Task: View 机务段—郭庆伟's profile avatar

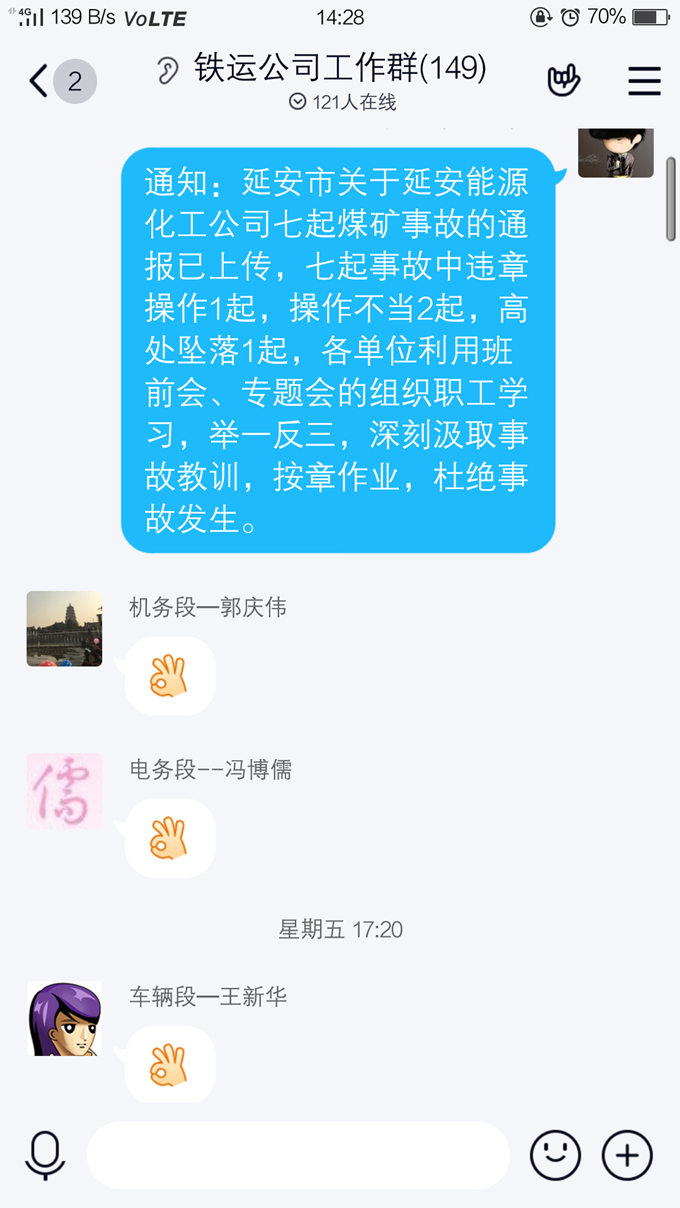Action: (64, 628)
